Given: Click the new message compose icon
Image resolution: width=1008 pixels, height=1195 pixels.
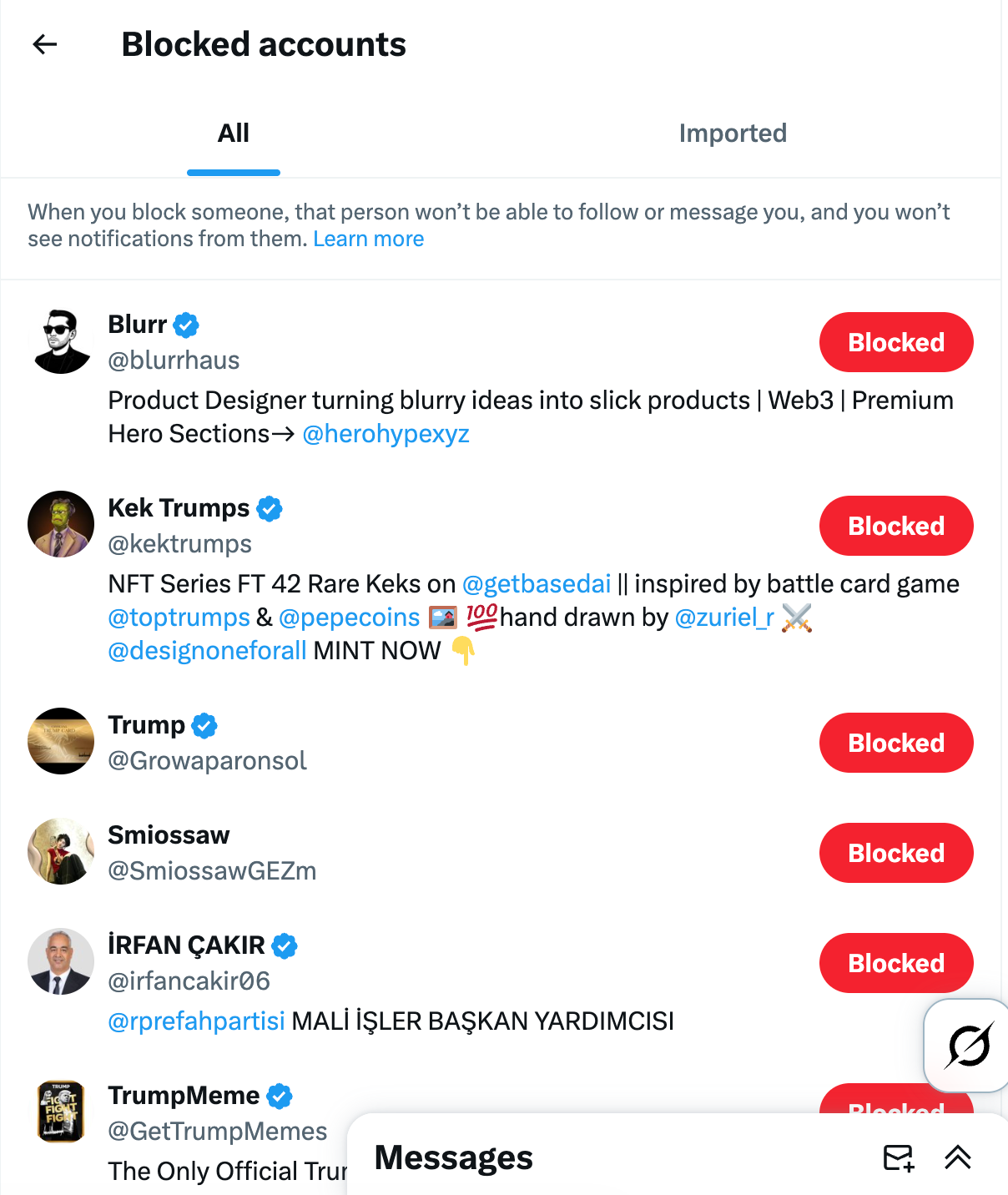Looking at the screenshot, I should (x=898, y=1157).
